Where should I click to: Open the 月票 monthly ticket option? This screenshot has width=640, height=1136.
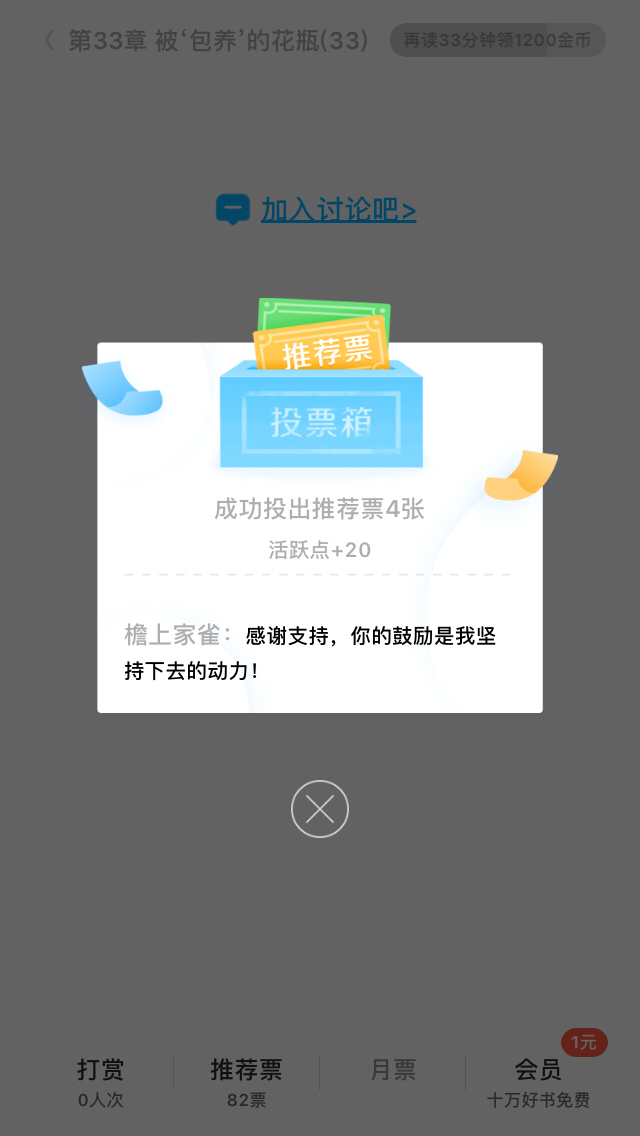(393, 1070)
